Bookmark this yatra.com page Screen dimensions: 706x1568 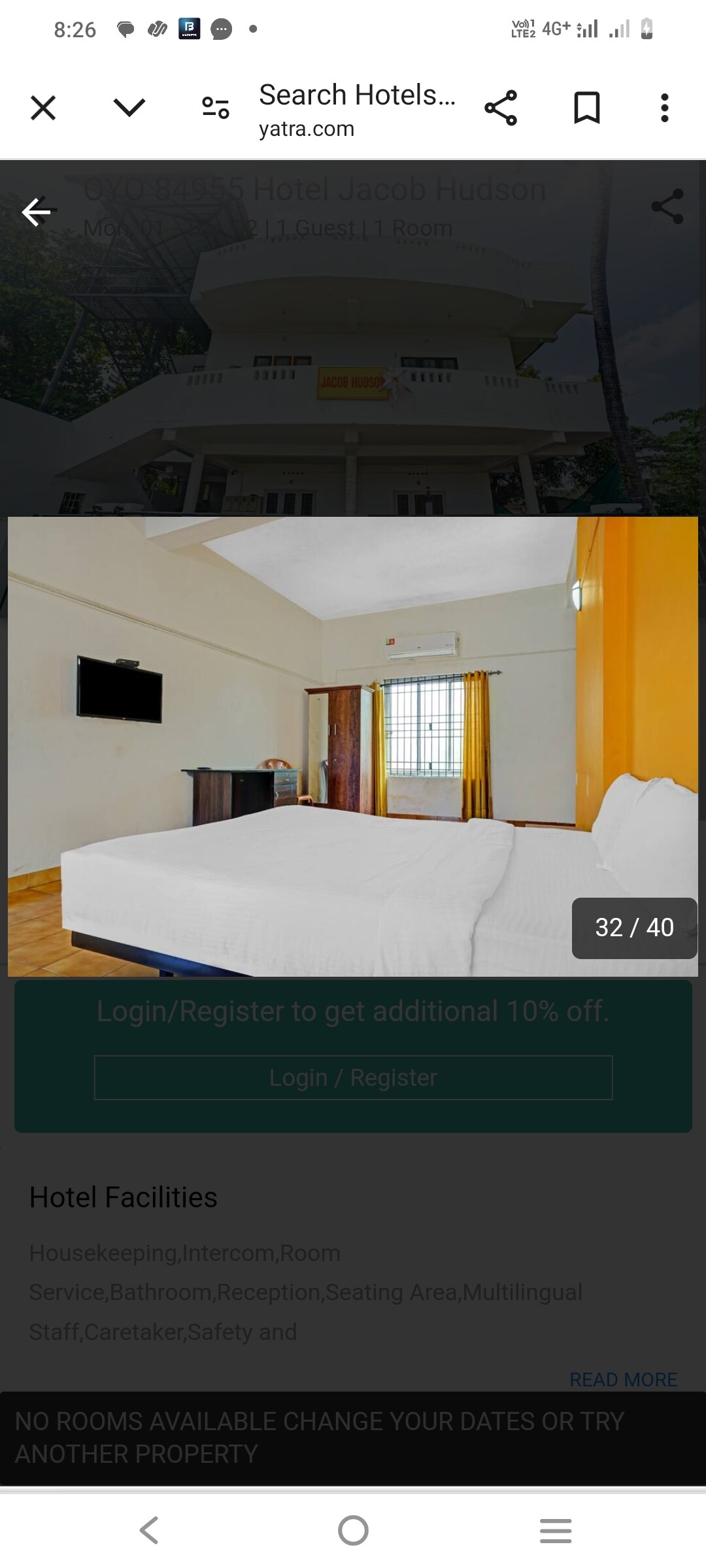click(x=586, y=108)
